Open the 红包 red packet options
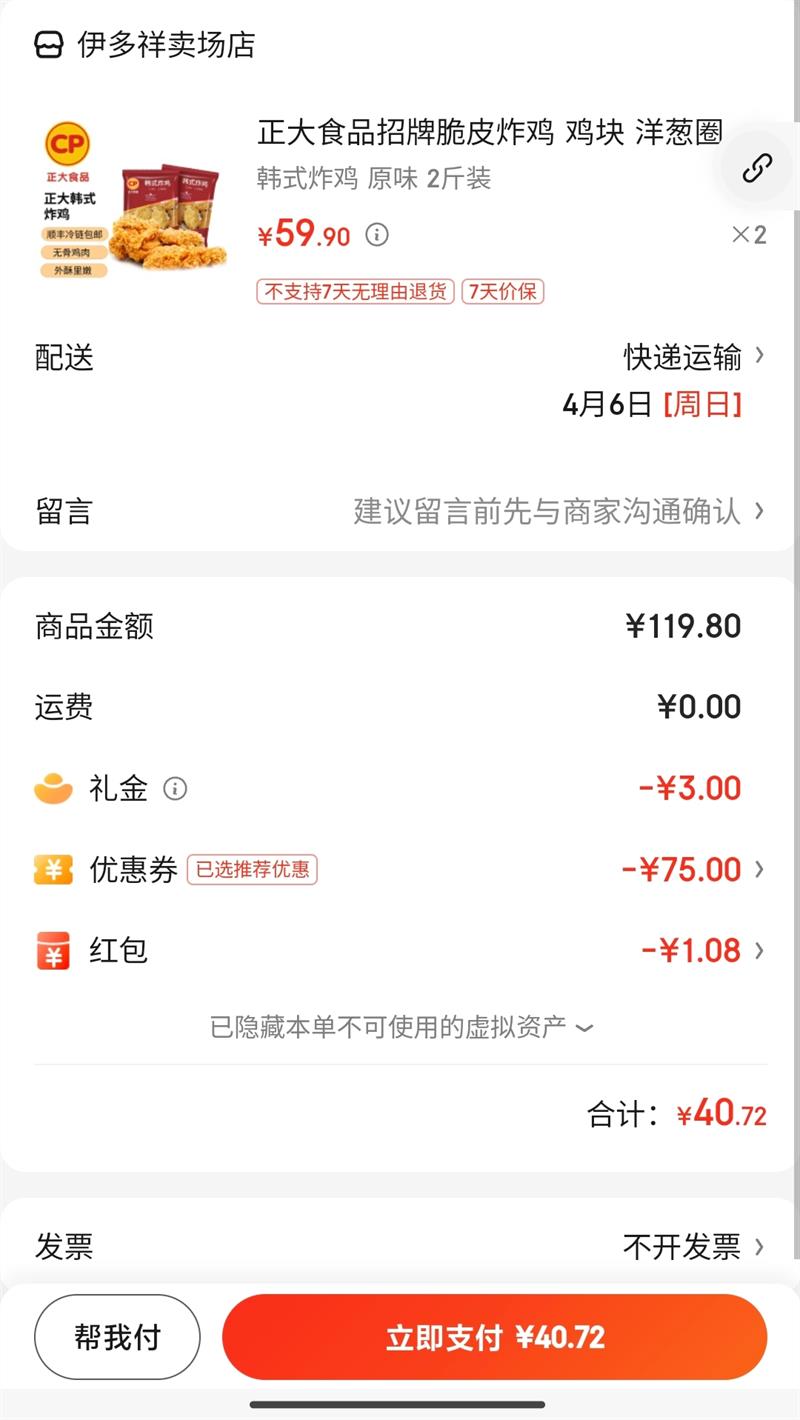Image resolution: width=800 pixels, height=1420 pixels. pos(700,950)
